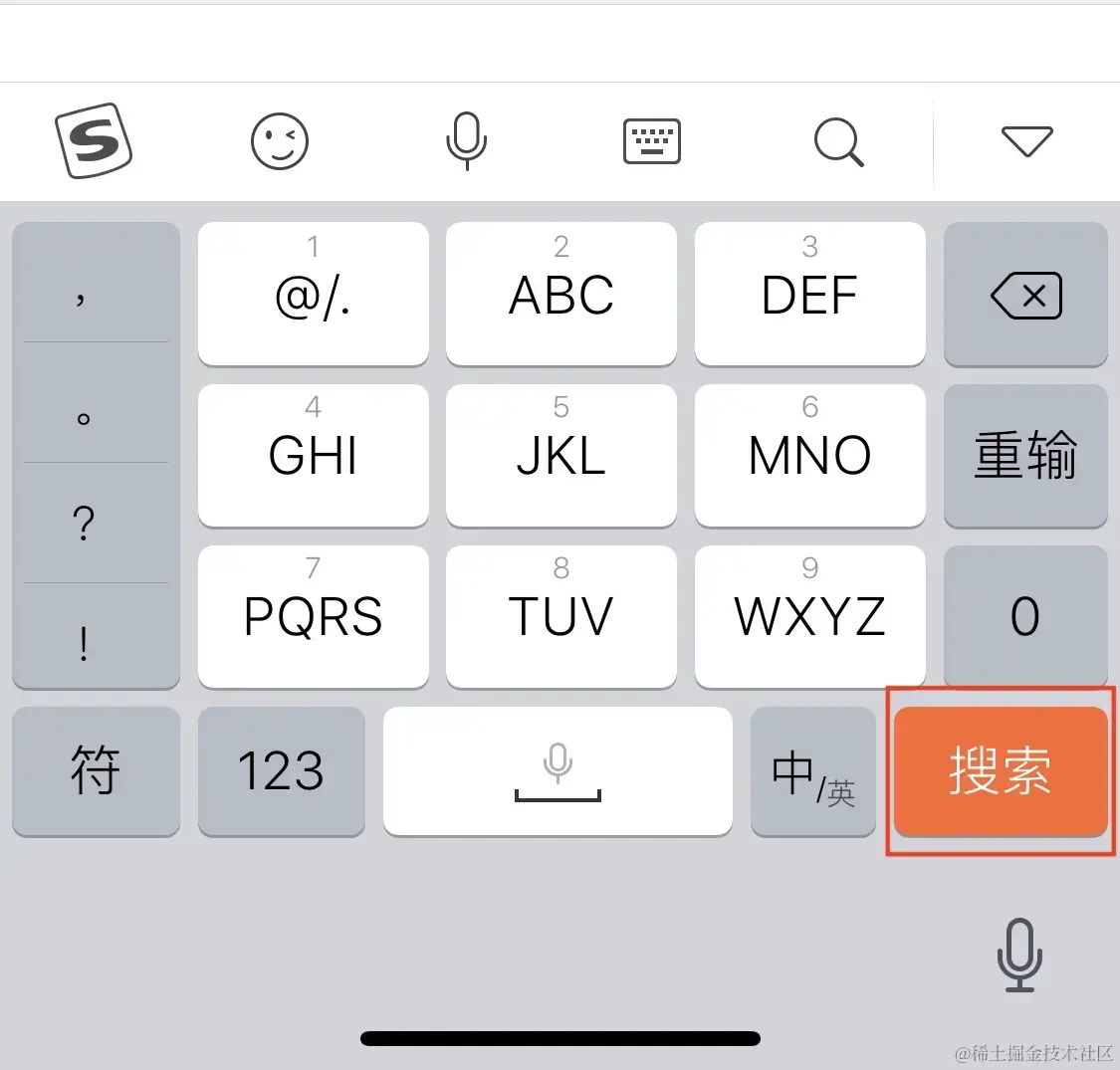
Task: Open the 符 symbols keyboard
Action: coord(96,770)
